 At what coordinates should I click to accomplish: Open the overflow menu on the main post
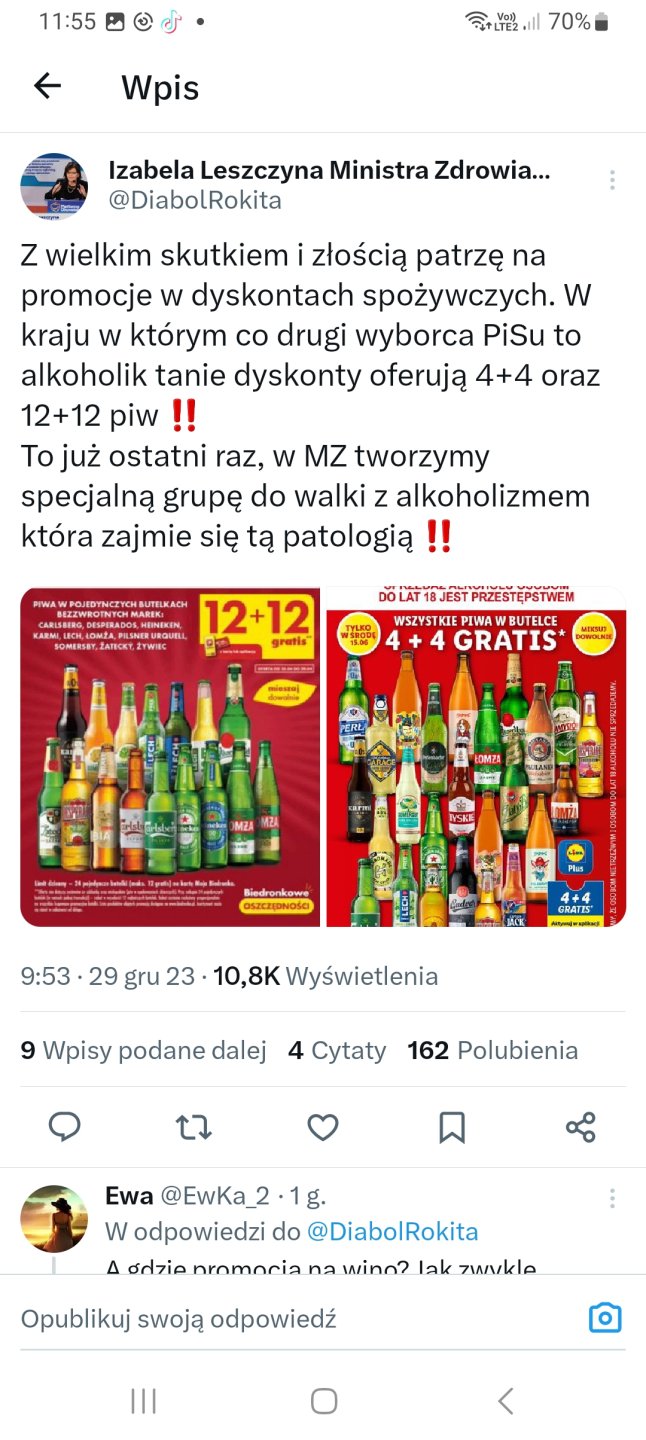(x=611, y=180)
